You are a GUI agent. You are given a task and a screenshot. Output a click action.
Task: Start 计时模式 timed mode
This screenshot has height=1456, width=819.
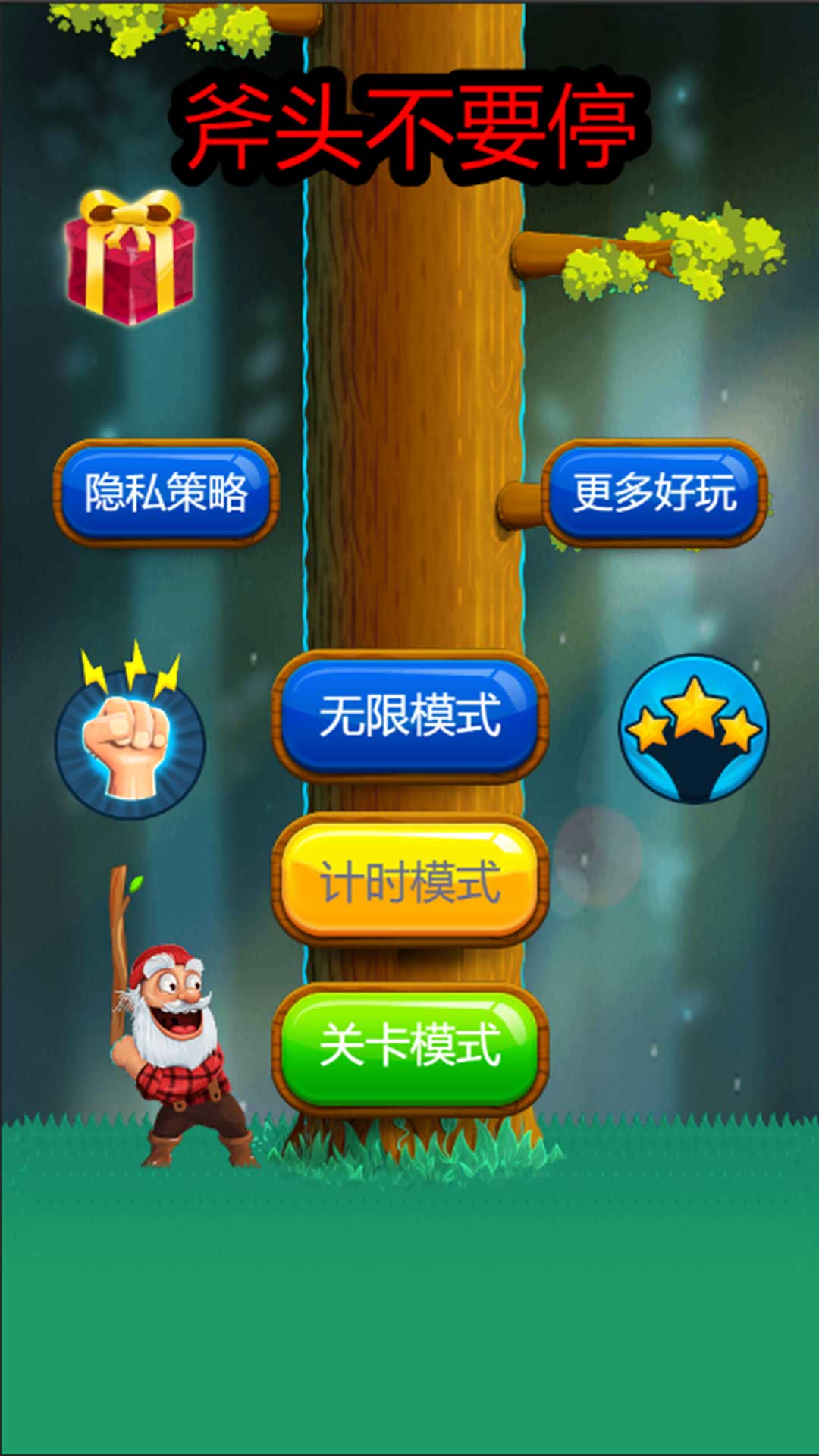click(x=409, y=881)
